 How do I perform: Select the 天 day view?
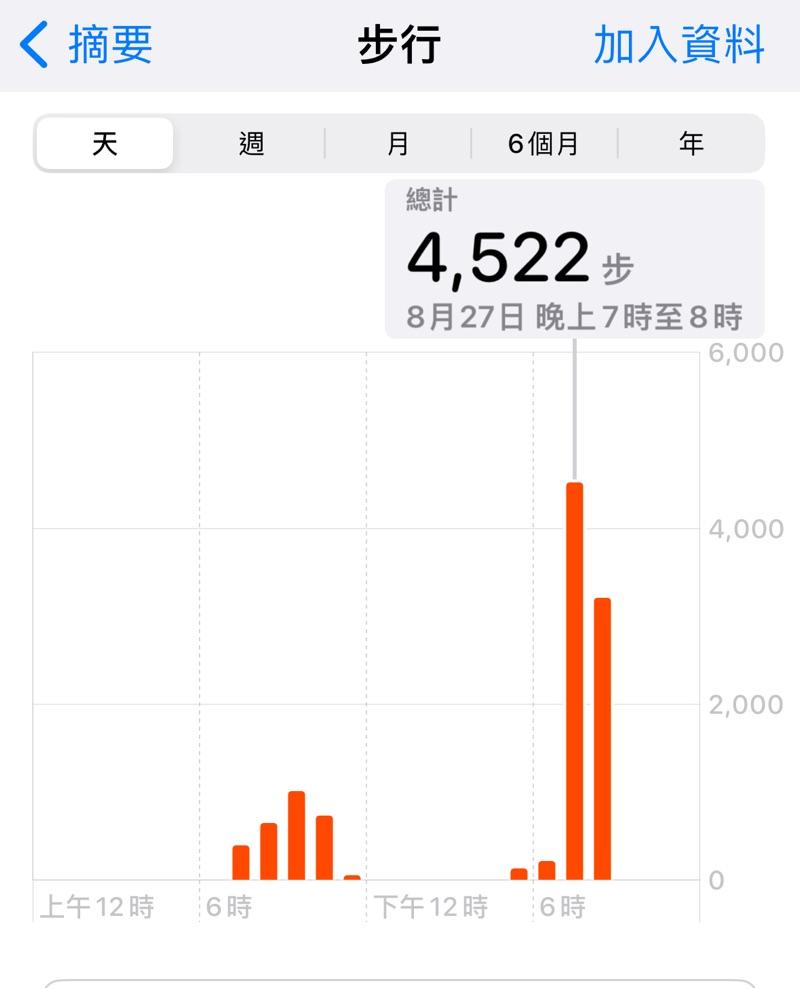(x=105, y=144)
